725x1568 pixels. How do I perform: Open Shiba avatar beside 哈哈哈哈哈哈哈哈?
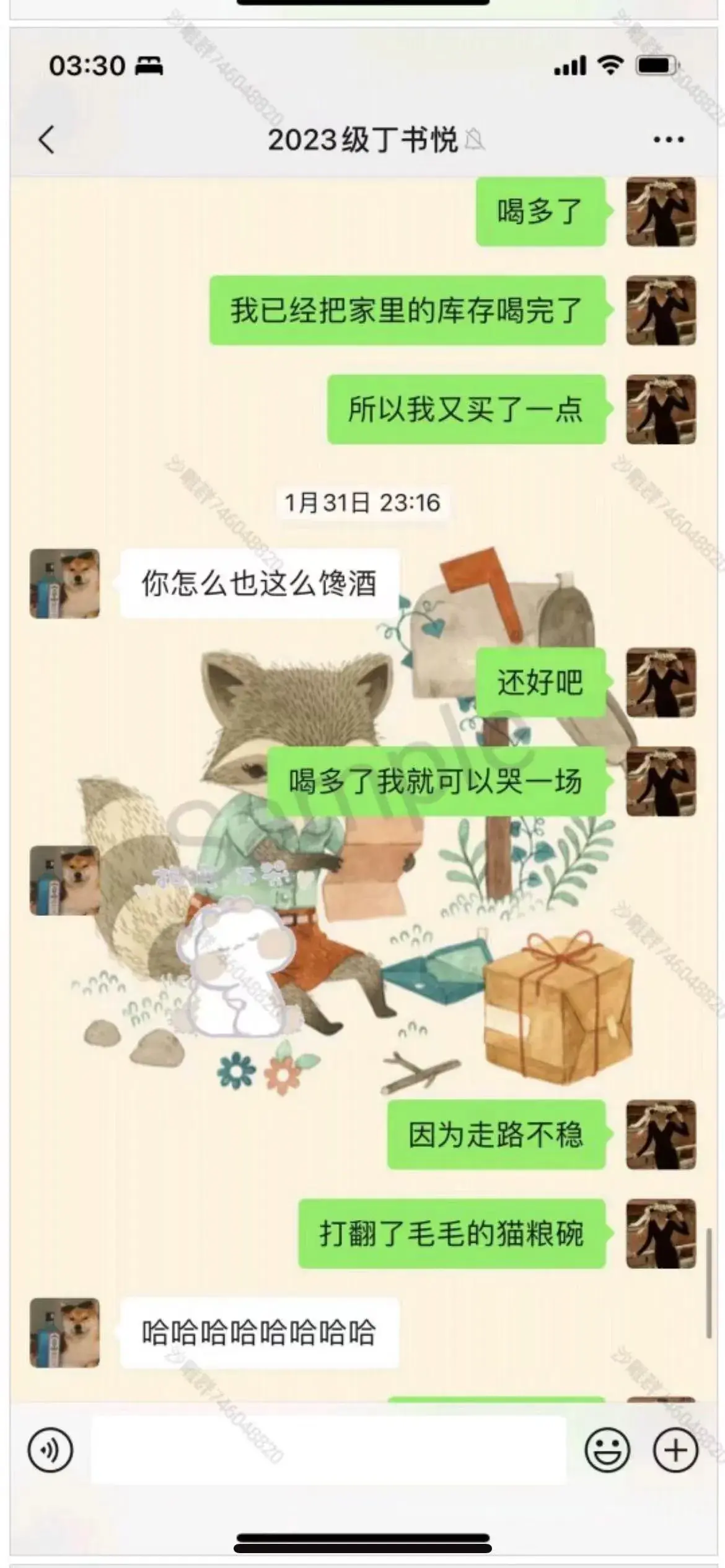pos(65,1333)
